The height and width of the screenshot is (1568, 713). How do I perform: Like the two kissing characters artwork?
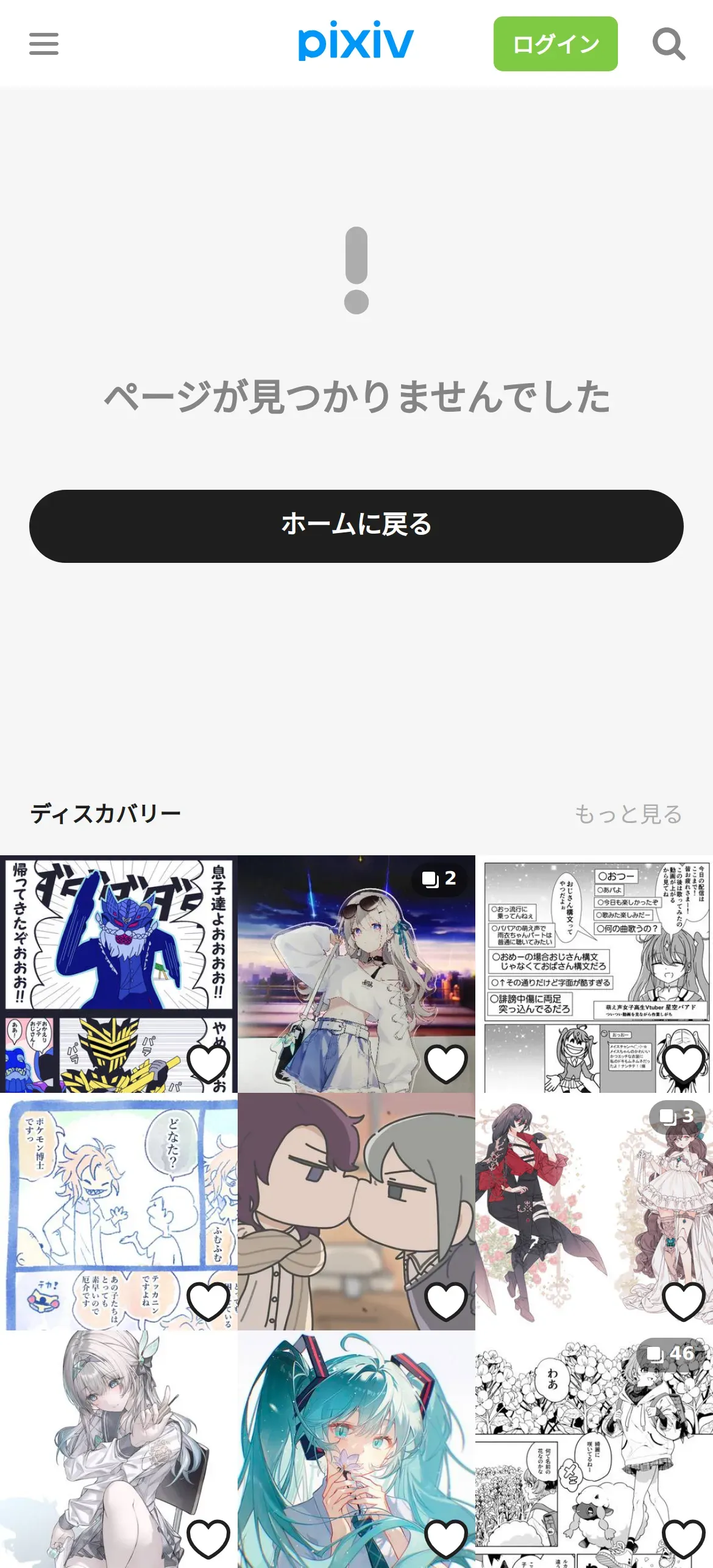point(446,1300)
